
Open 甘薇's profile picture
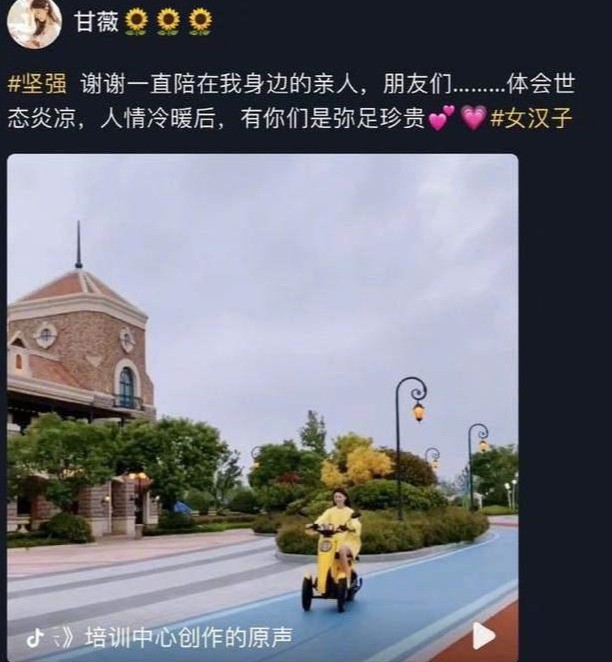(x=34, y=22)
